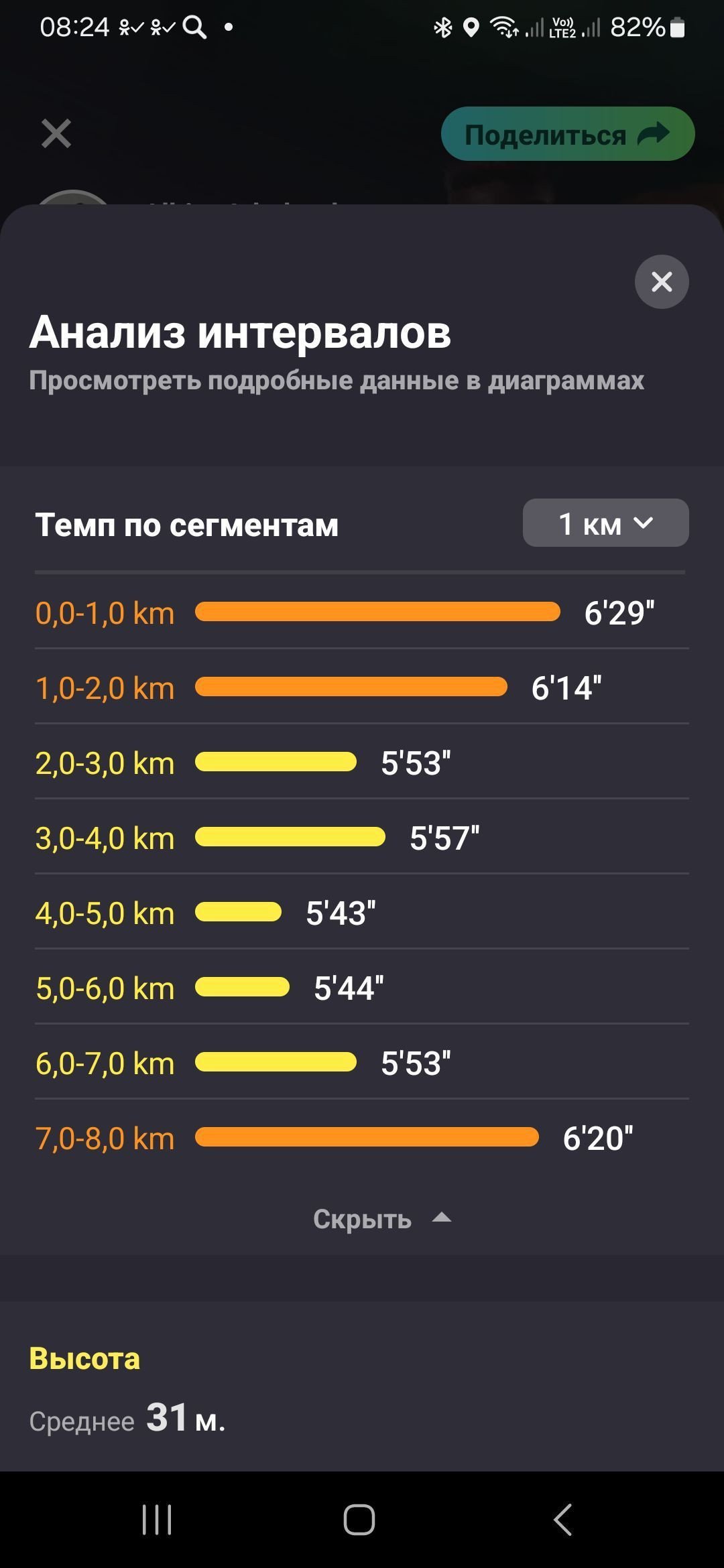Viewport: 724px width, 1568px height.
Task: Tap the Поделиться share button
Action: [568, 134]
